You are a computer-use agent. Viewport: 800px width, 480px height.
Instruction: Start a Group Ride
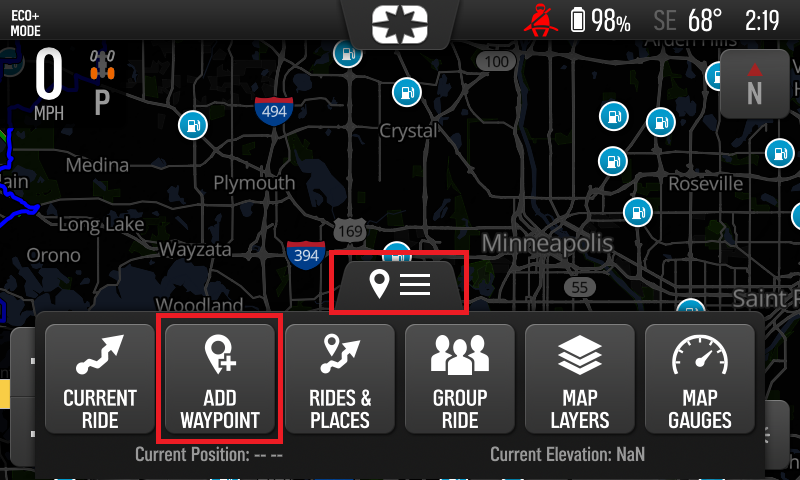tap(460, 381)
